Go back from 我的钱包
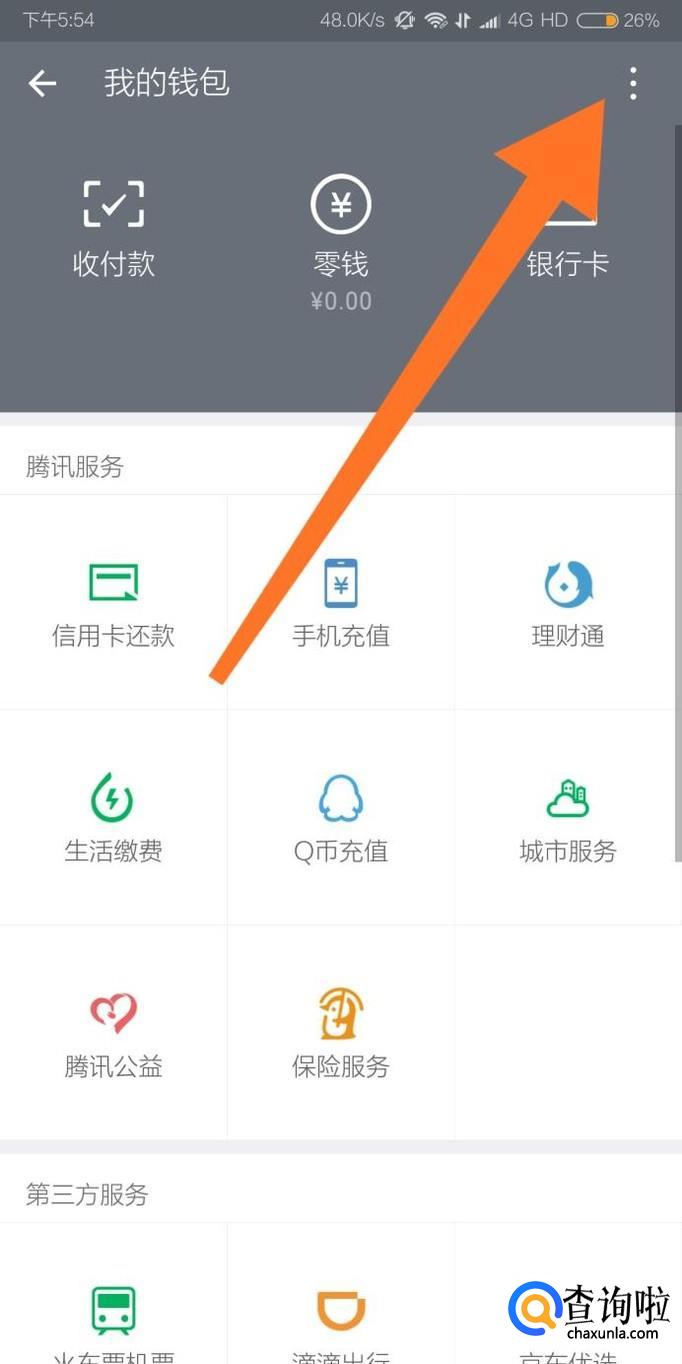Viewport: 682px width, 1364px height. 42,84
